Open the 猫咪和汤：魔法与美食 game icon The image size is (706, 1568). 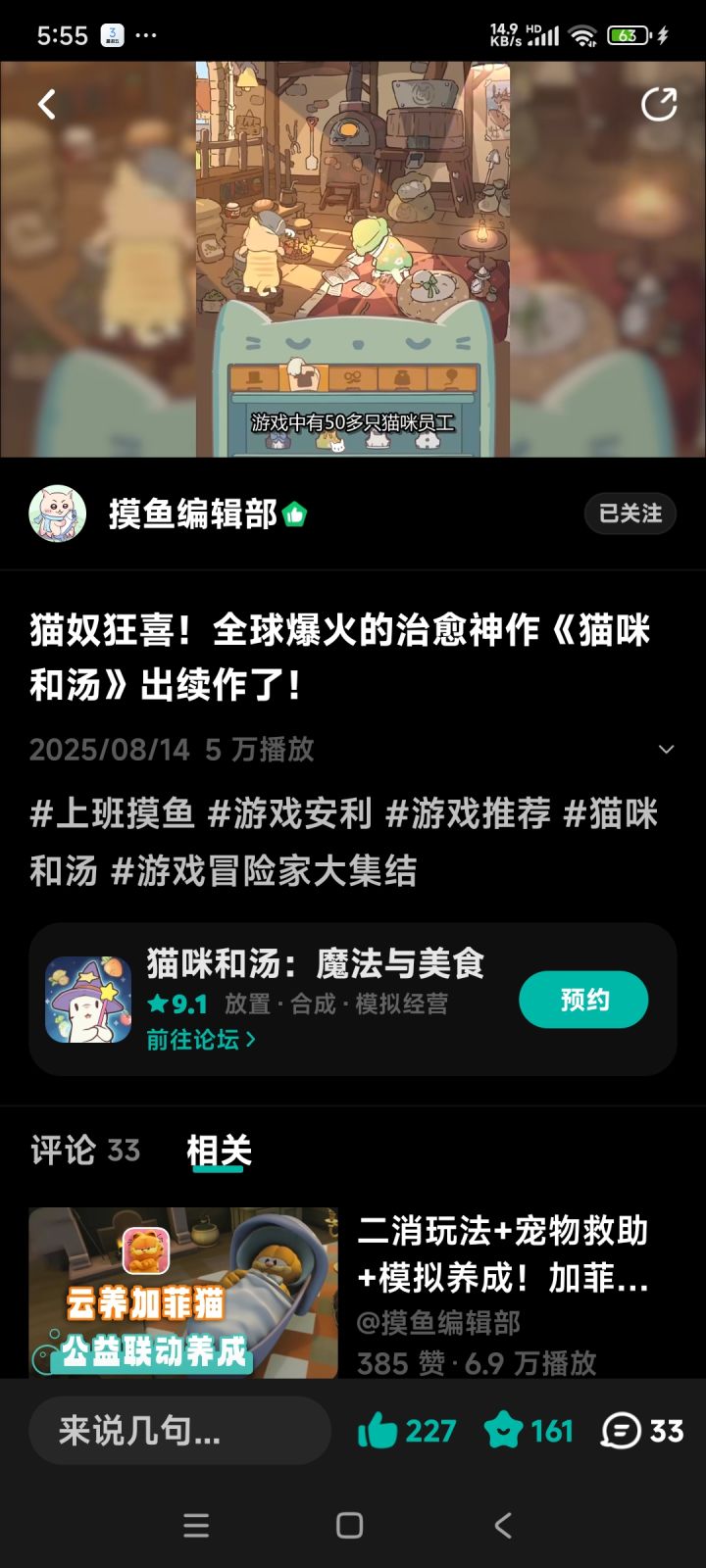(88, 1000)
